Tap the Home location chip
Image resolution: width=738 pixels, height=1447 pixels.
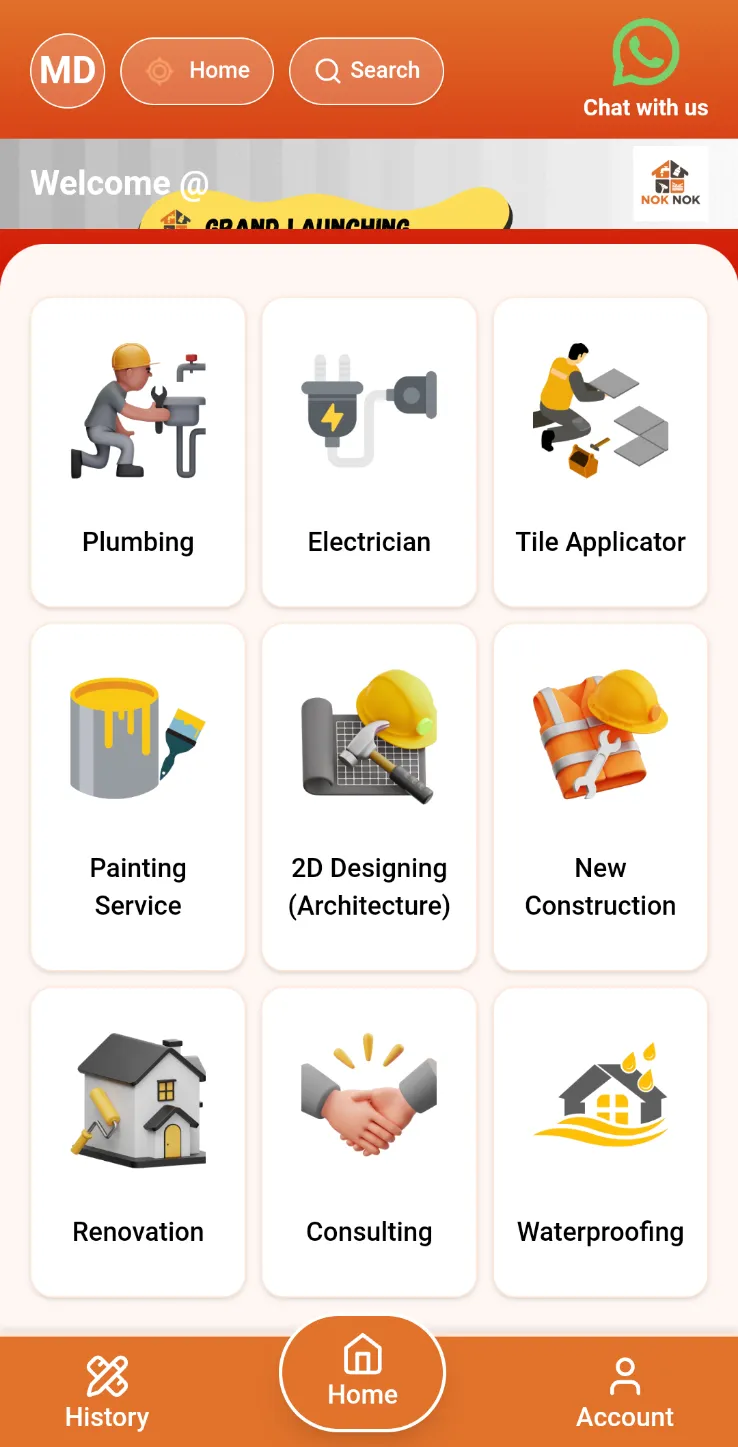pos(197,71)
